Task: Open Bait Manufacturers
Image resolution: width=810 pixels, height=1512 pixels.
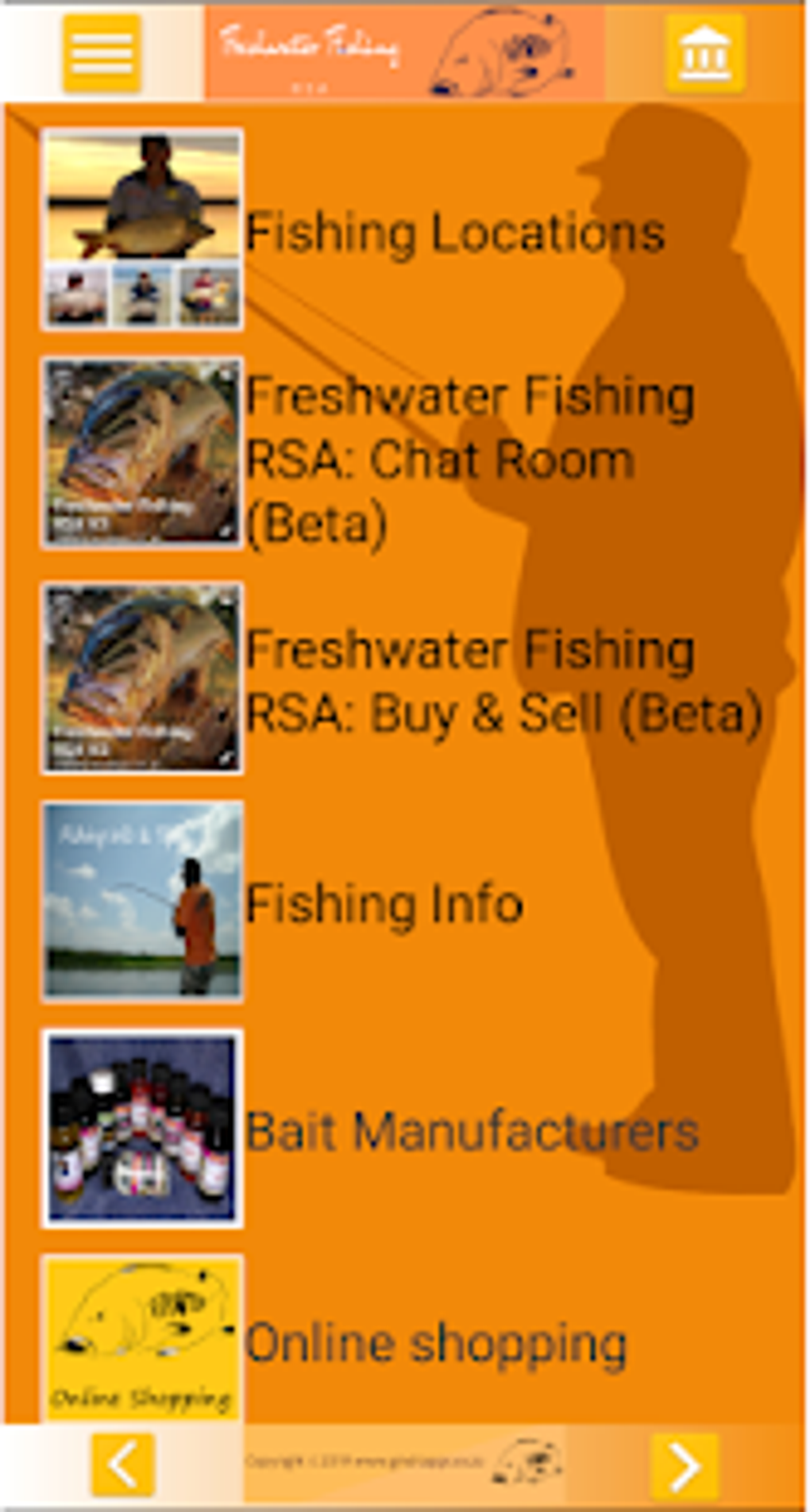Action: pyautogui.click(x=470, y=1131)
